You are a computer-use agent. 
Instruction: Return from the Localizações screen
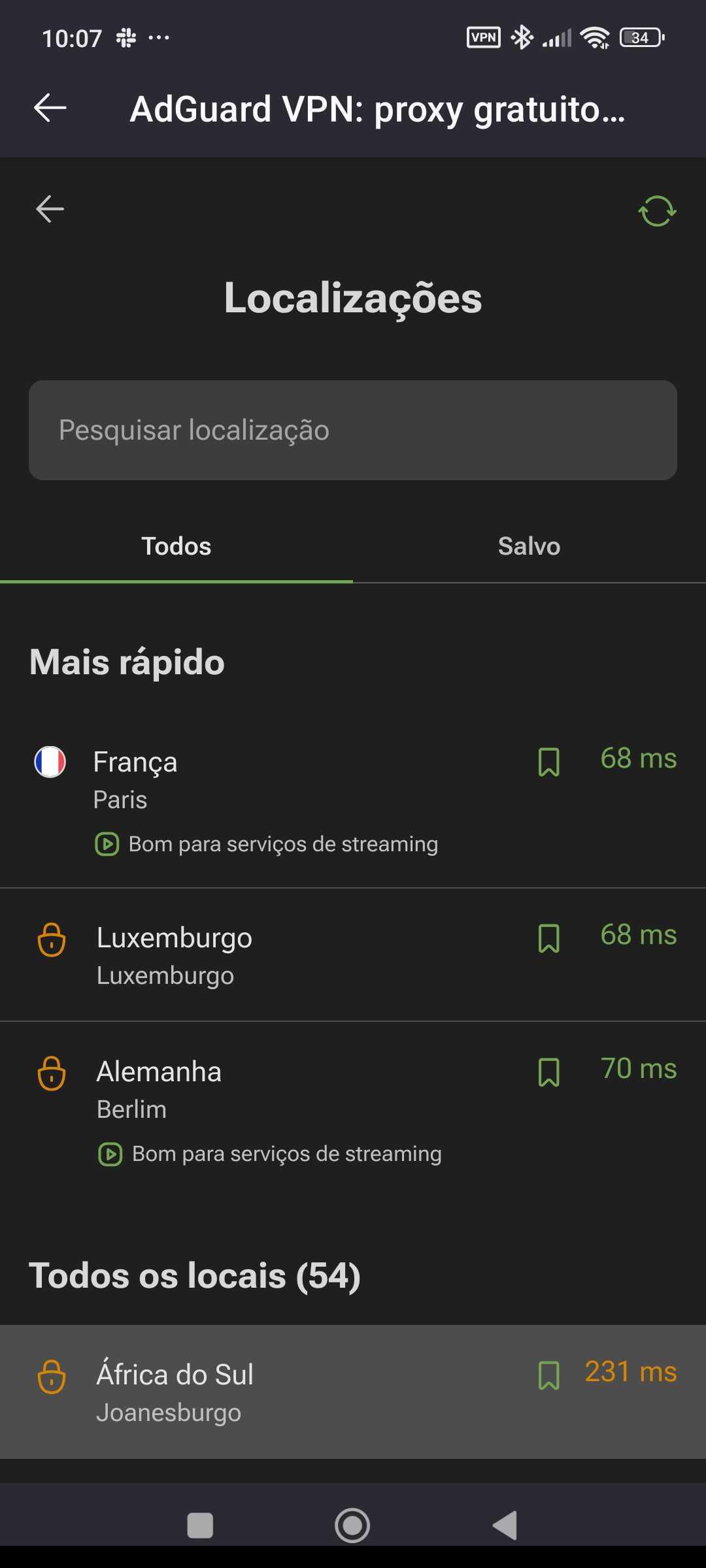click(x=50, y=209)
